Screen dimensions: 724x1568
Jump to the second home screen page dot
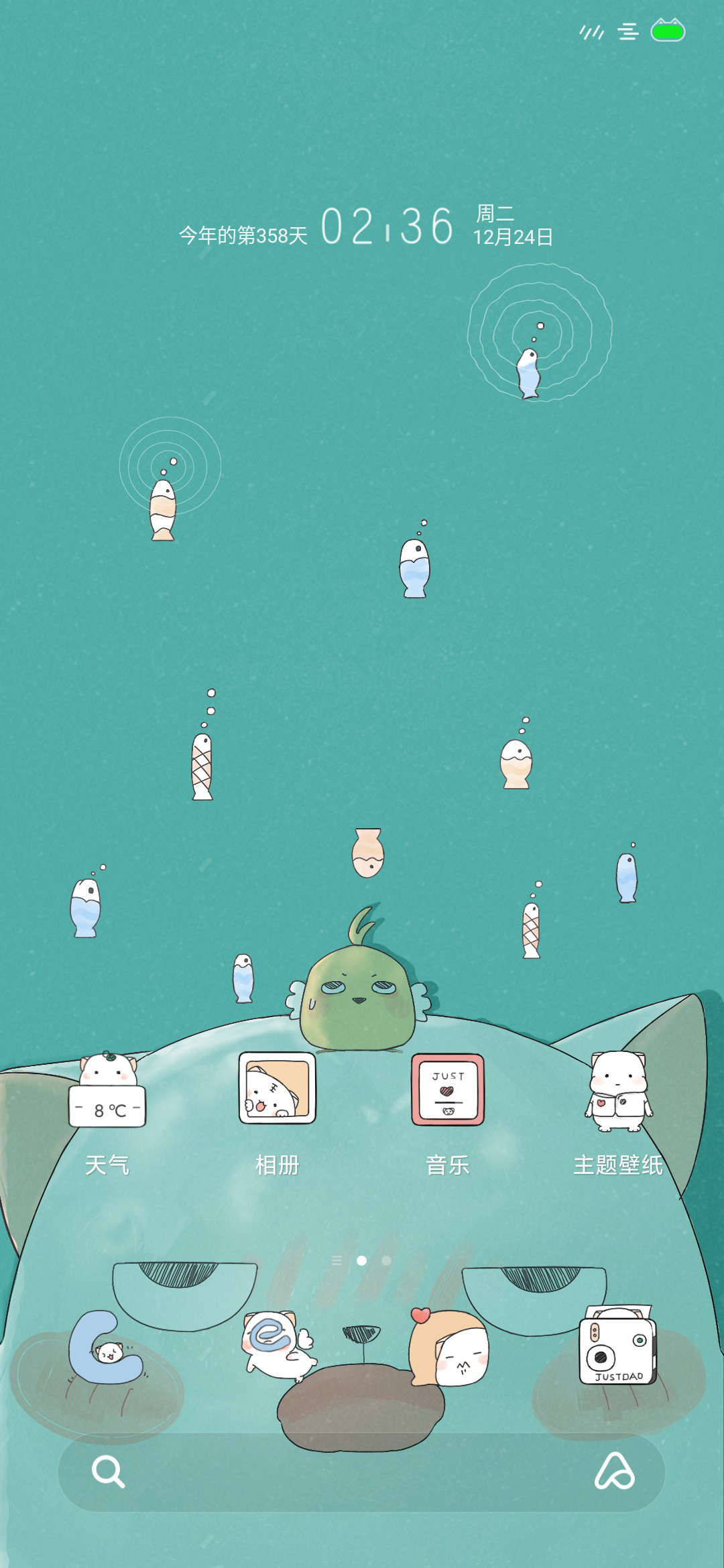click(x=387, y=1260)
